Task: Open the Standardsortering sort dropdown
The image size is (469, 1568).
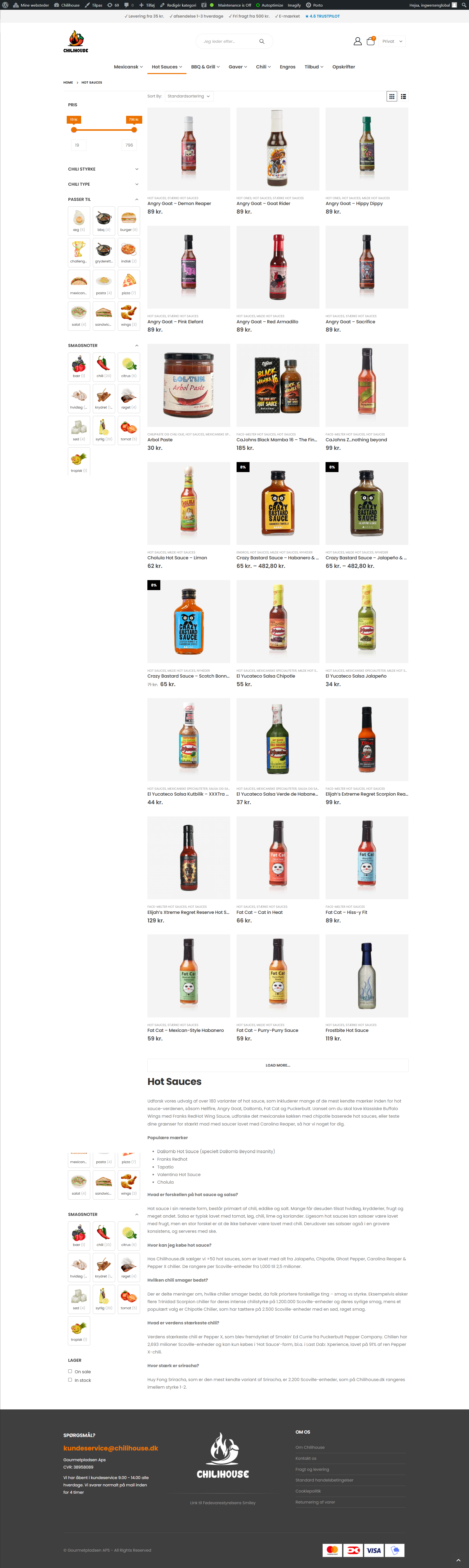Action: click(189, 96)
